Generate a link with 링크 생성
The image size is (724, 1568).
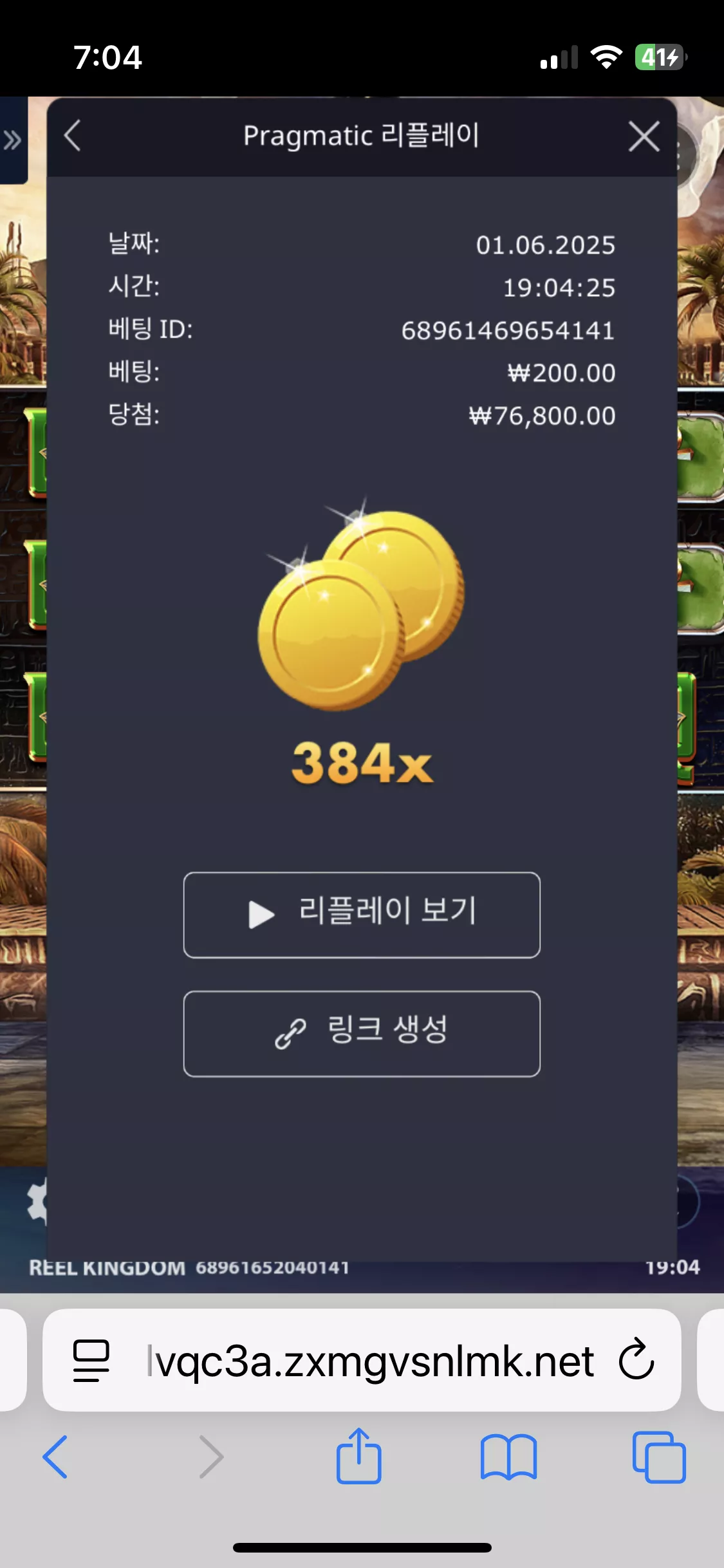click(x=362, y=1034)
